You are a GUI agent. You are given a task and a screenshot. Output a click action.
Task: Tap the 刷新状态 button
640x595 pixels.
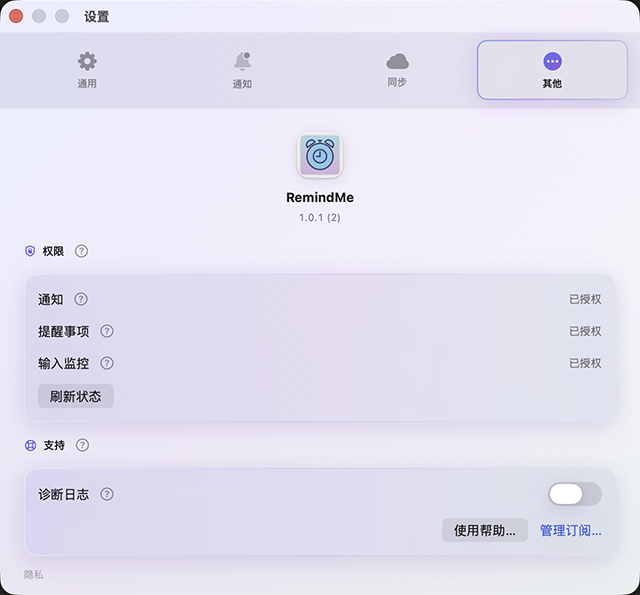click(x=76, y=396)
